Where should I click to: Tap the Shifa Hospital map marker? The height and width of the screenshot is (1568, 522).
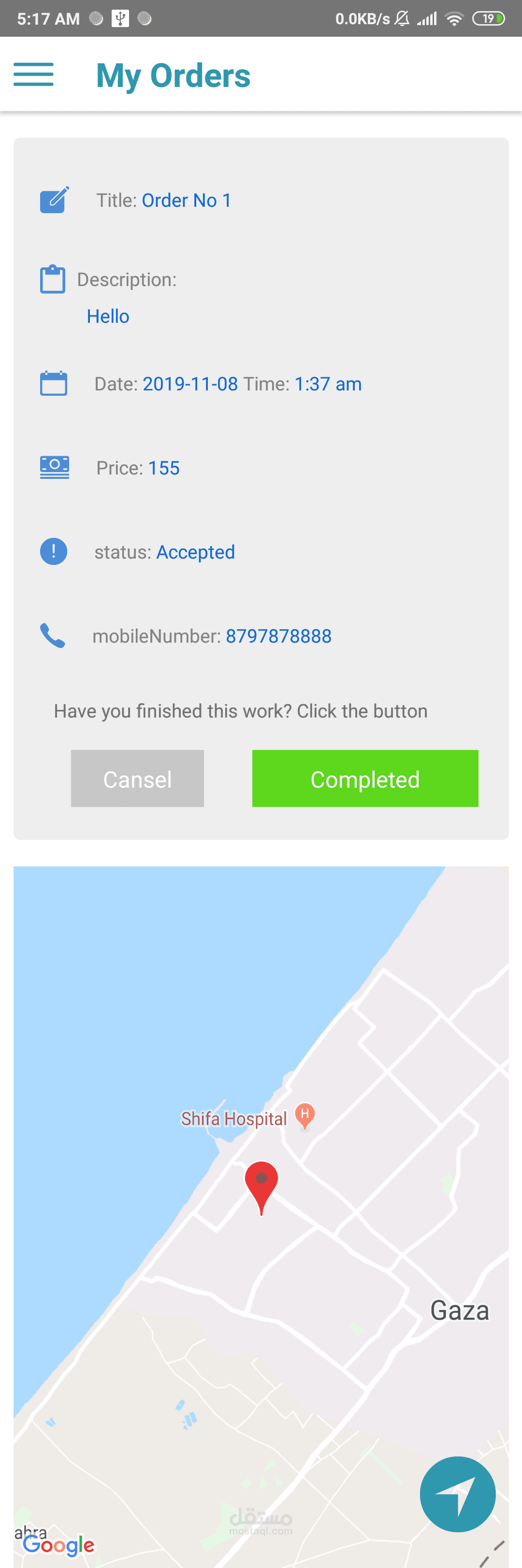304,1115
